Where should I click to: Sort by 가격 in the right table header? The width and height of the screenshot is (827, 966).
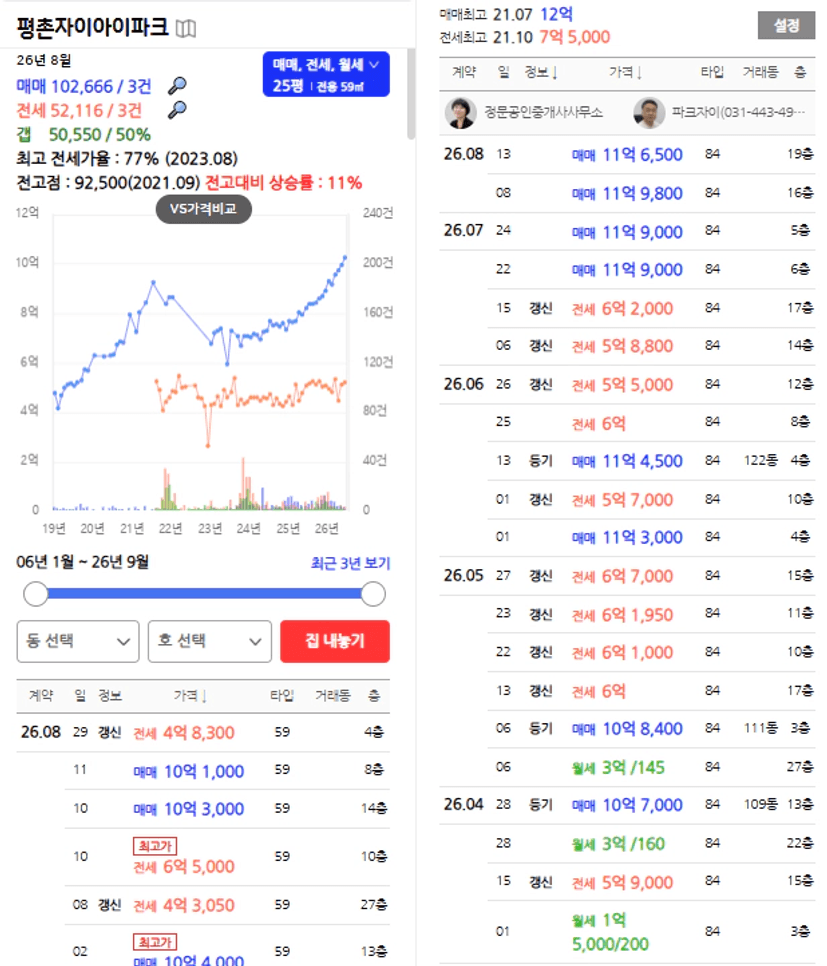(625, 73)
